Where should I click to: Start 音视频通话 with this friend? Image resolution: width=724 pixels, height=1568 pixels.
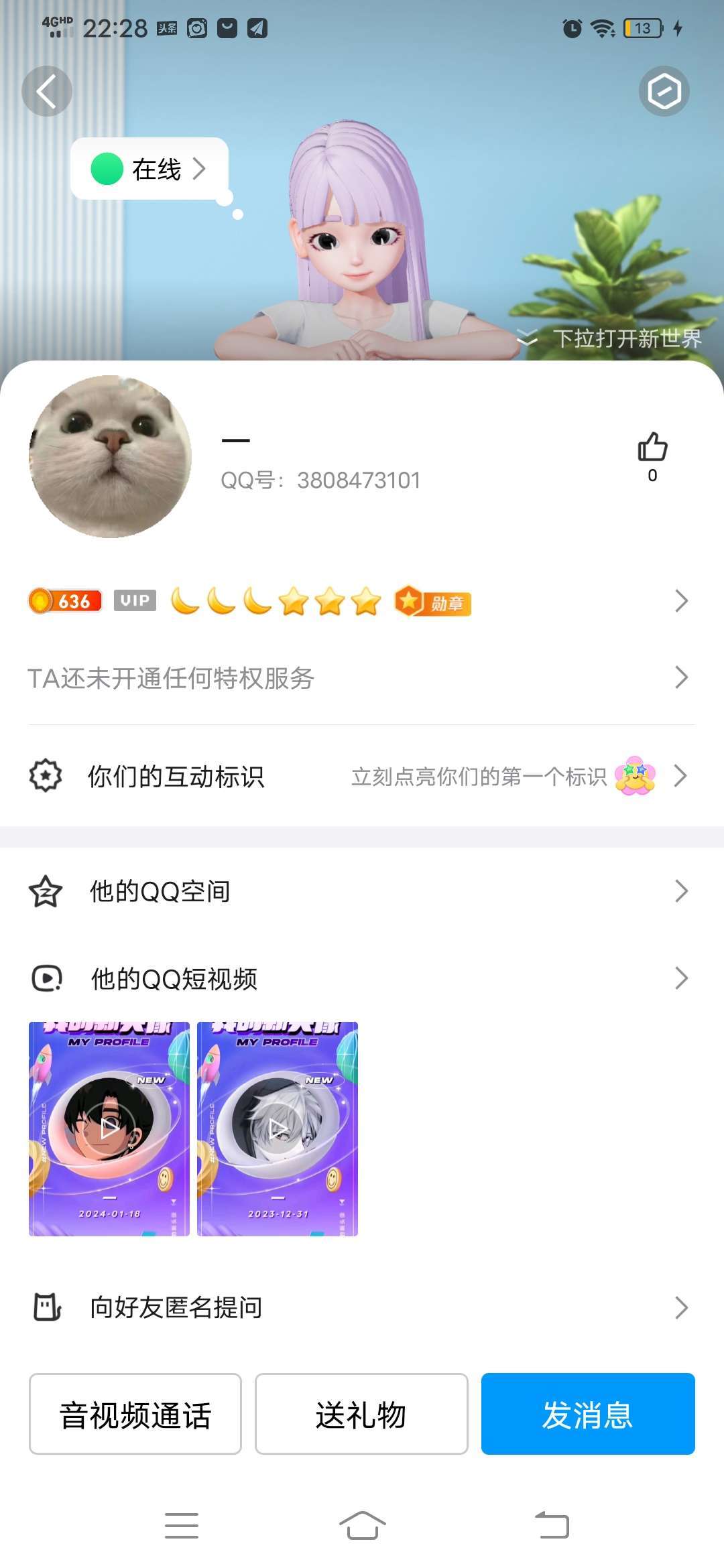135,1414
